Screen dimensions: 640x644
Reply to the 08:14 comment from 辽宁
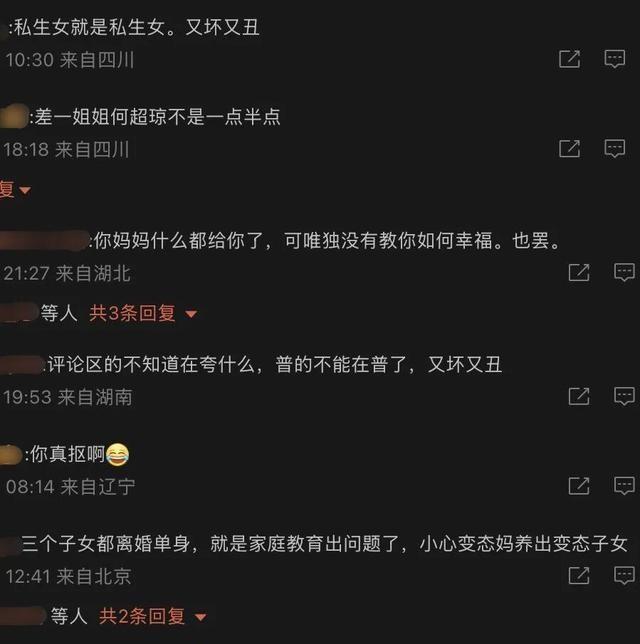(x=624, y=486)
